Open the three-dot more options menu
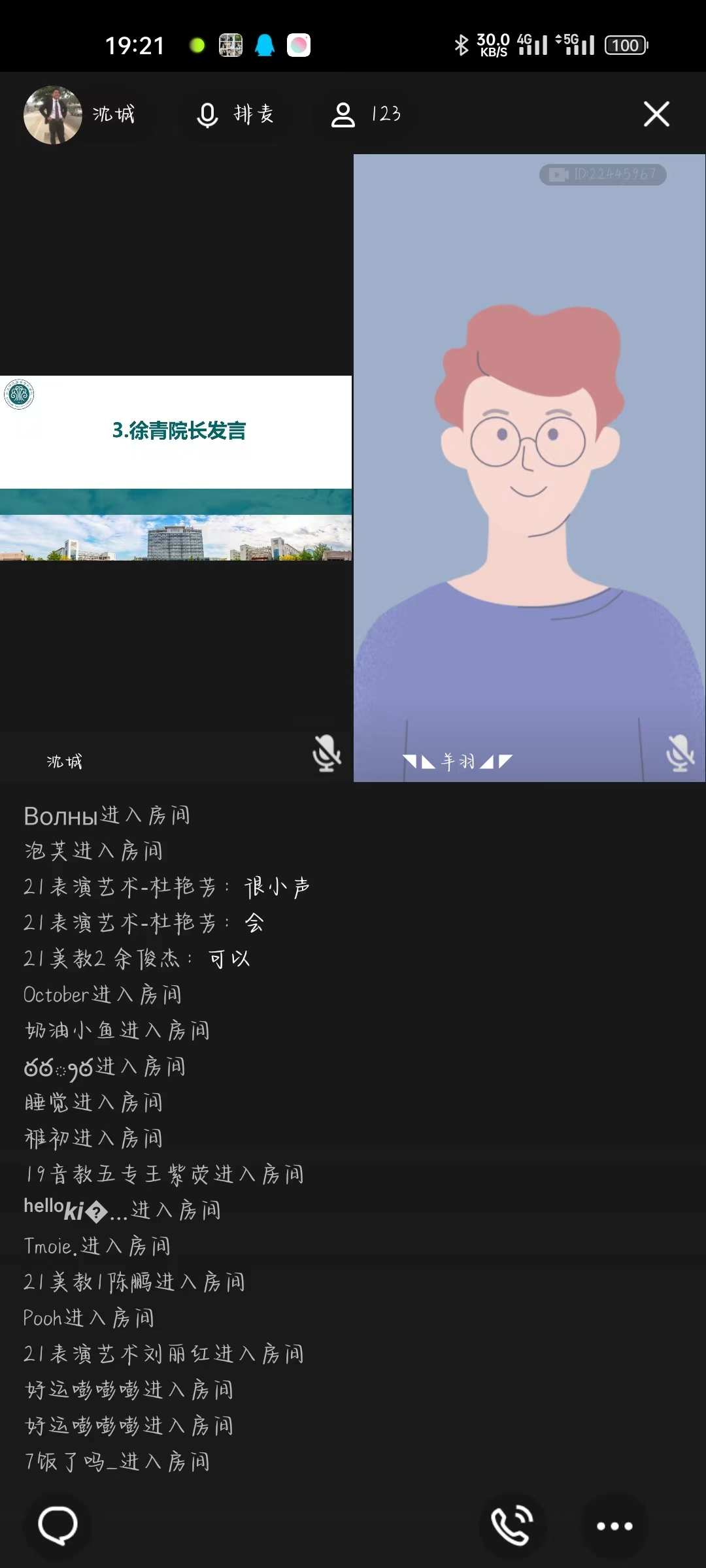Viewport: 706px width, 1568px height. [x=614, y=1526]
